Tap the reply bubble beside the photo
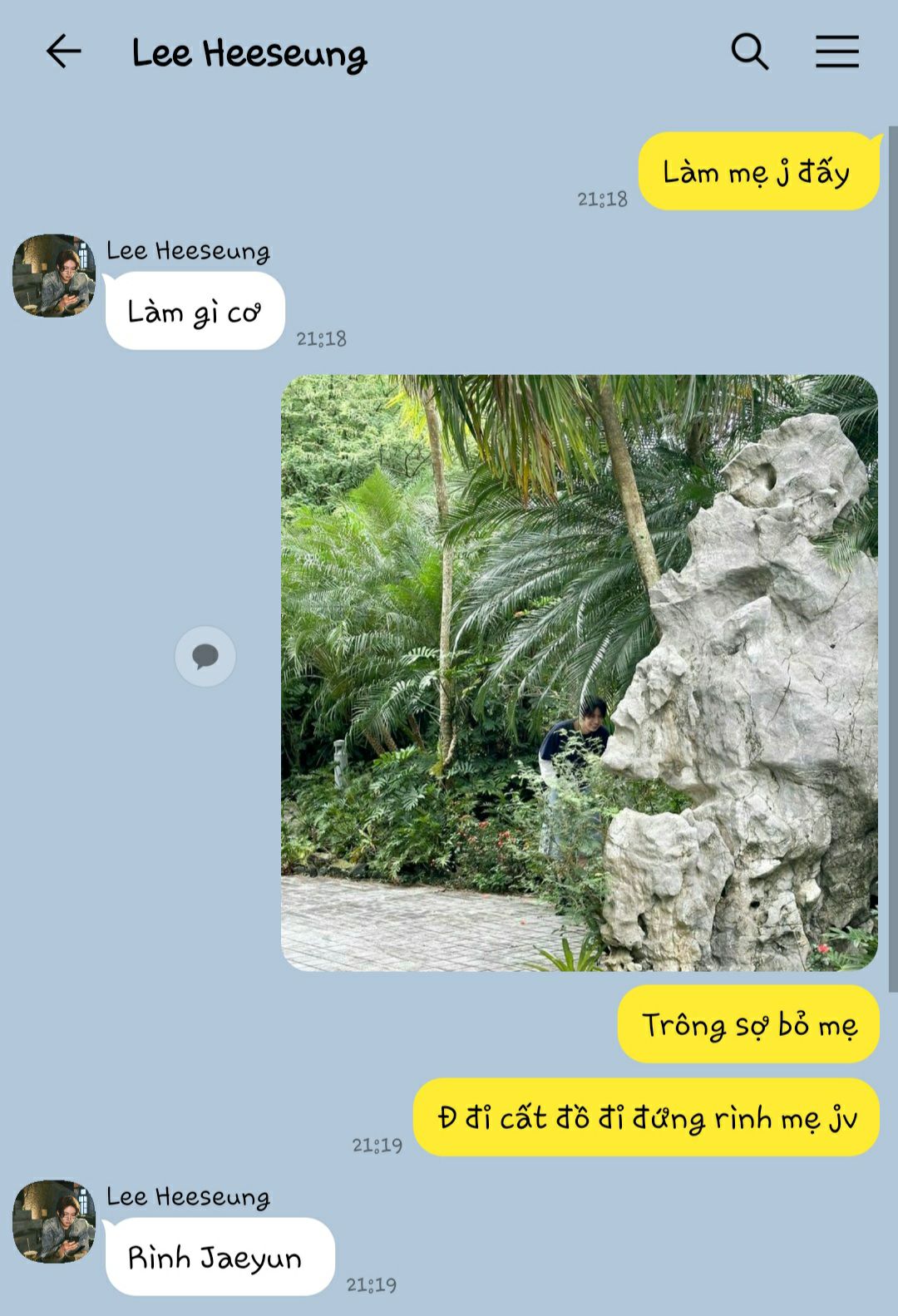This screenshot has height=1316, width=898. (205, 657)
